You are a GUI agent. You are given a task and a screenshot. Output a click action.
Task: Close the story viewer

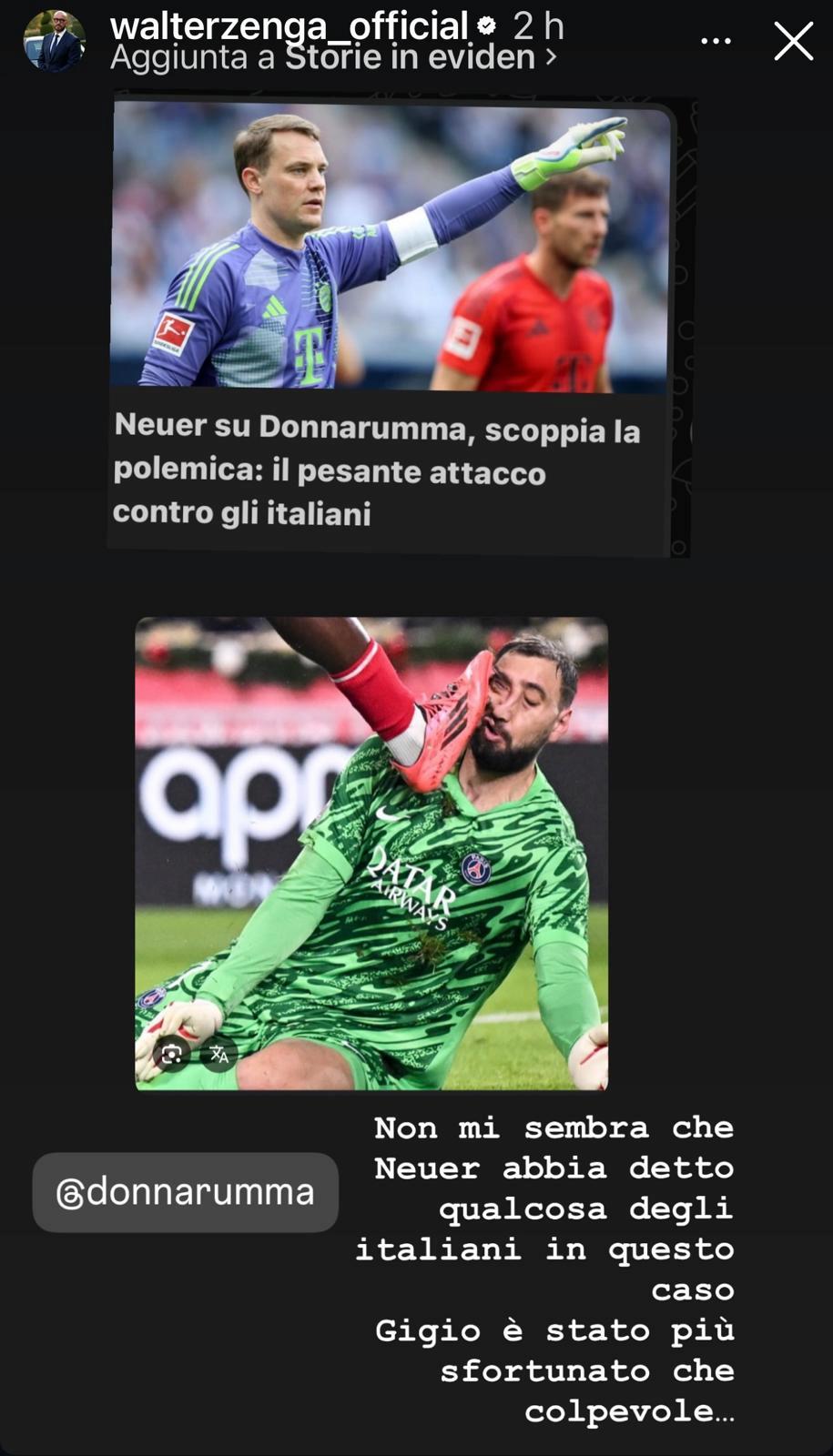point(793,41)
